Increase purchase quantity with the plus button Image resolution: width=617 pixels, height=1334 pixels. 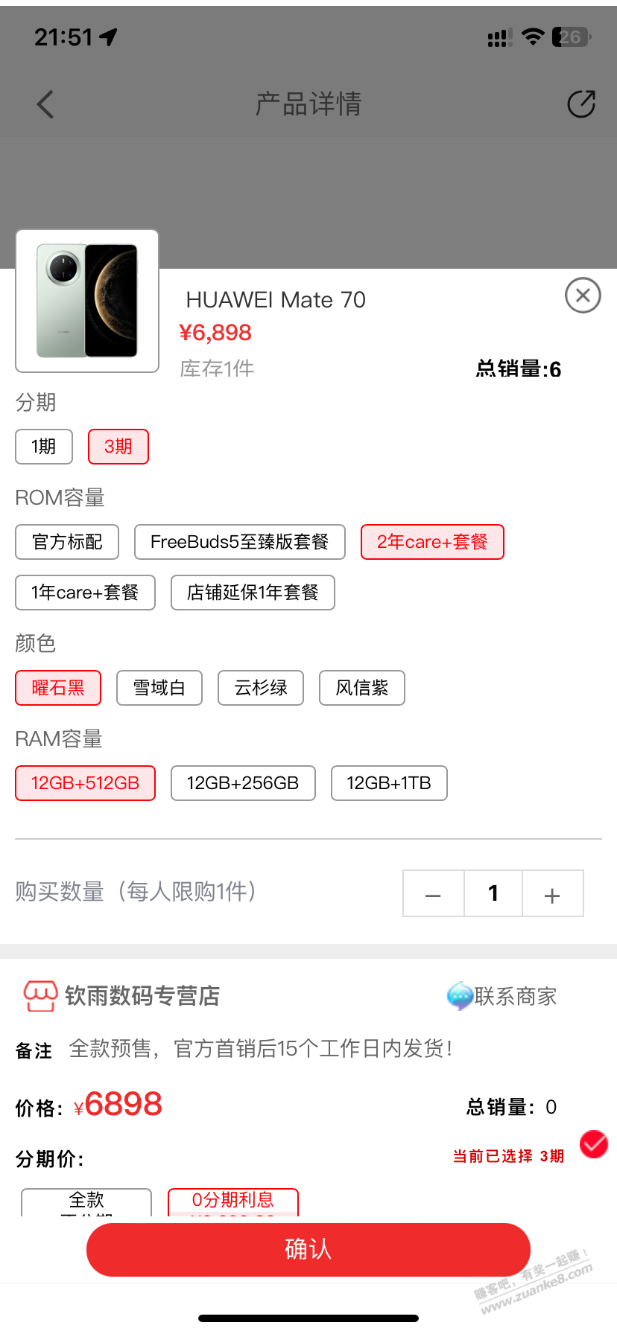click(x=552, y=894)
